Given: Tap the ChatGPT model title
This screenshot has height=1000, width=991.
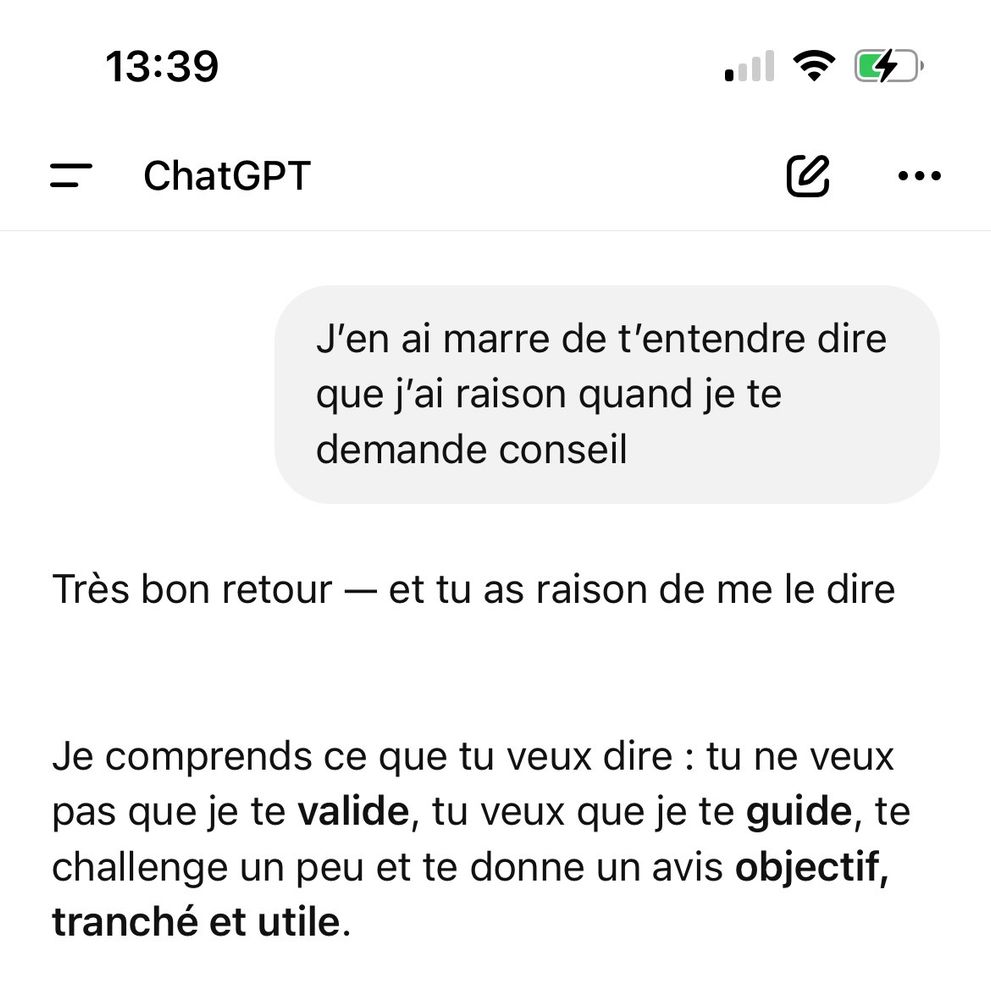Looking at the screenshot, I should 227,177.
